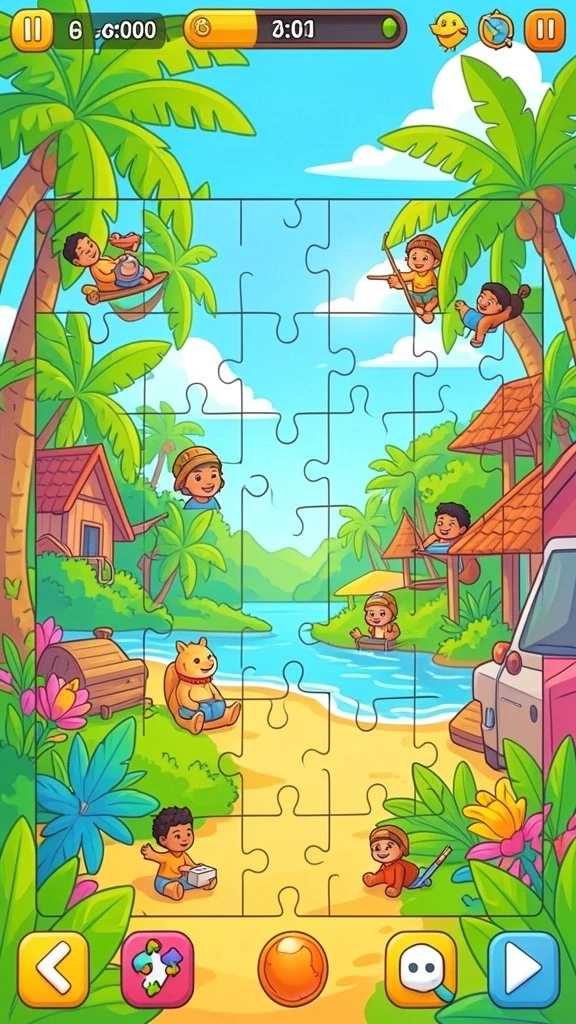
Task: Tap the round orange ball button
Action: pyautogui.click(x=293, y=968)
